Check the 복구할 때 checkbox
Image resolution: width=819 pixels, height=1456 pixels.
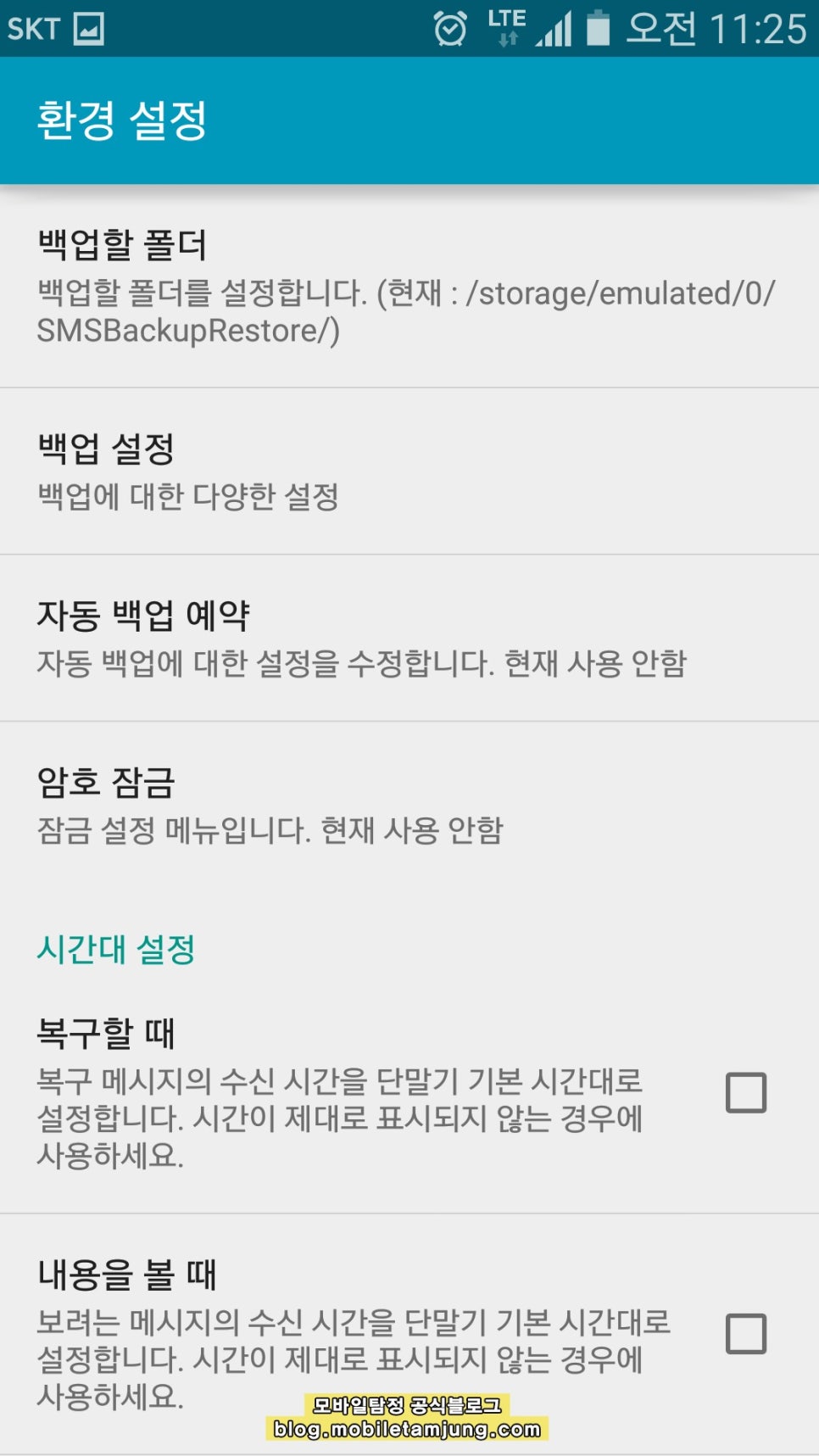click(x=746, y=1092)
